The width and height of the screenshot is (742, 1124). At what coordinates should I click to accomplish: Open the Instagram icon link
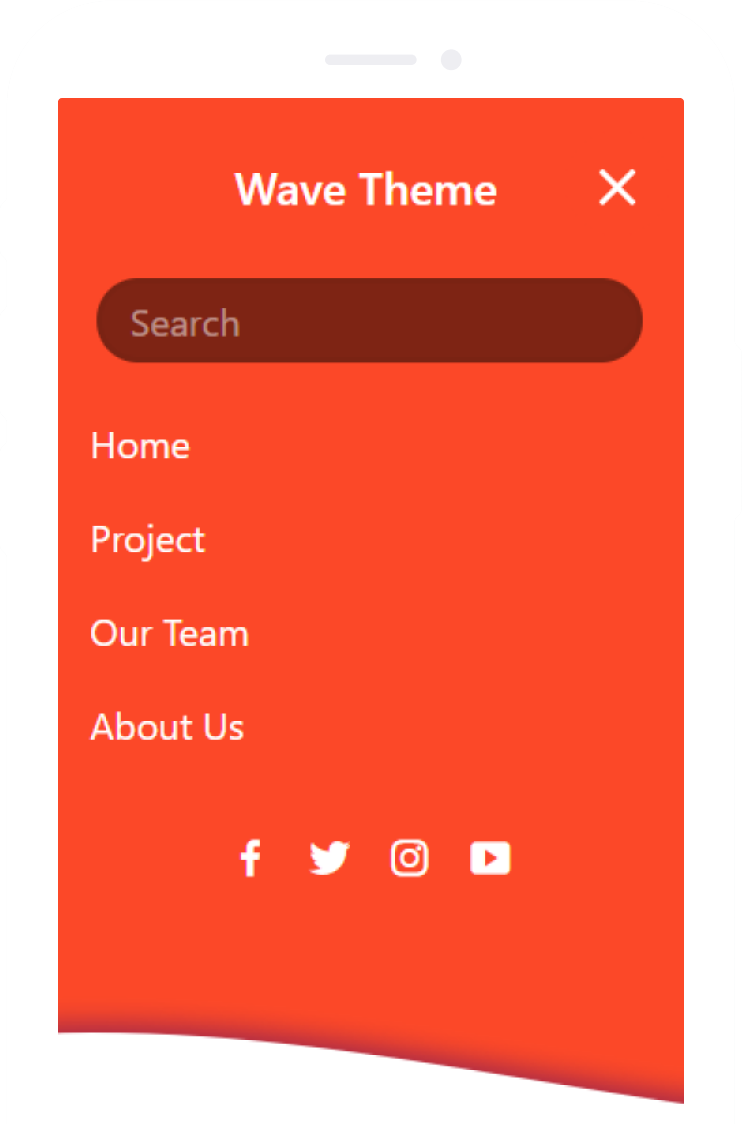[409, 858]
